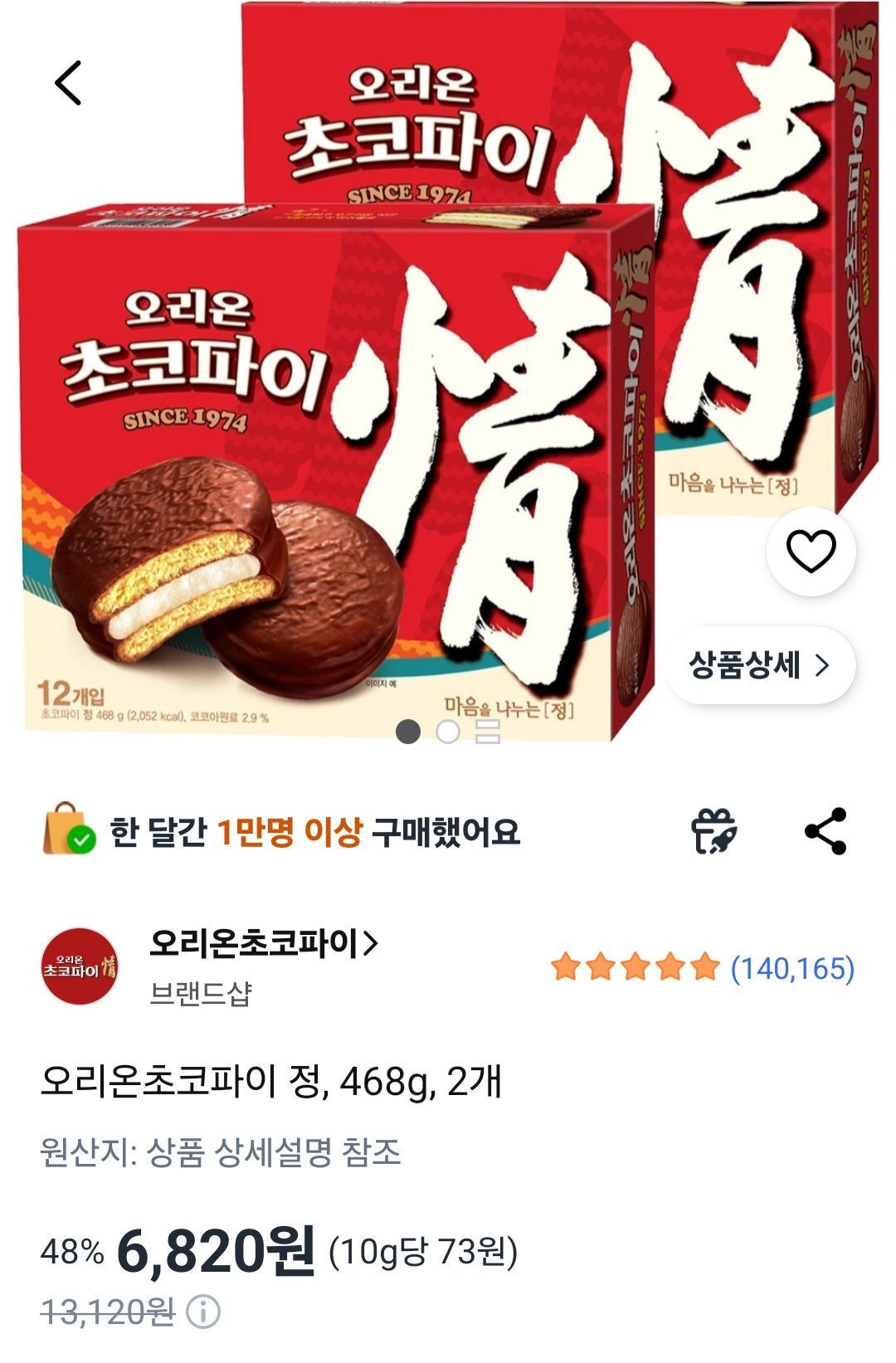
Task: Open 상품상세 product details
Action: pos(759,665)
